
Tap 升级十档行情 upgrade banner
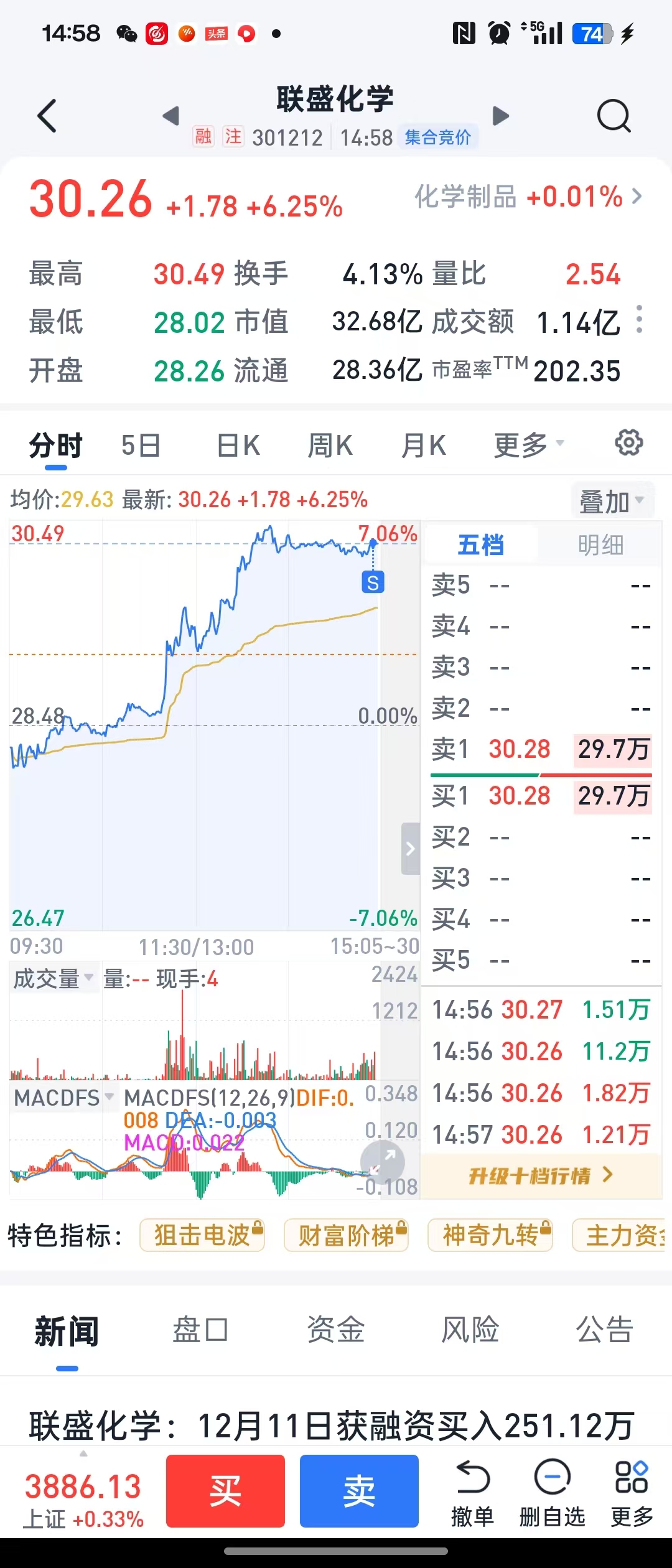(x=540, y=1175)
